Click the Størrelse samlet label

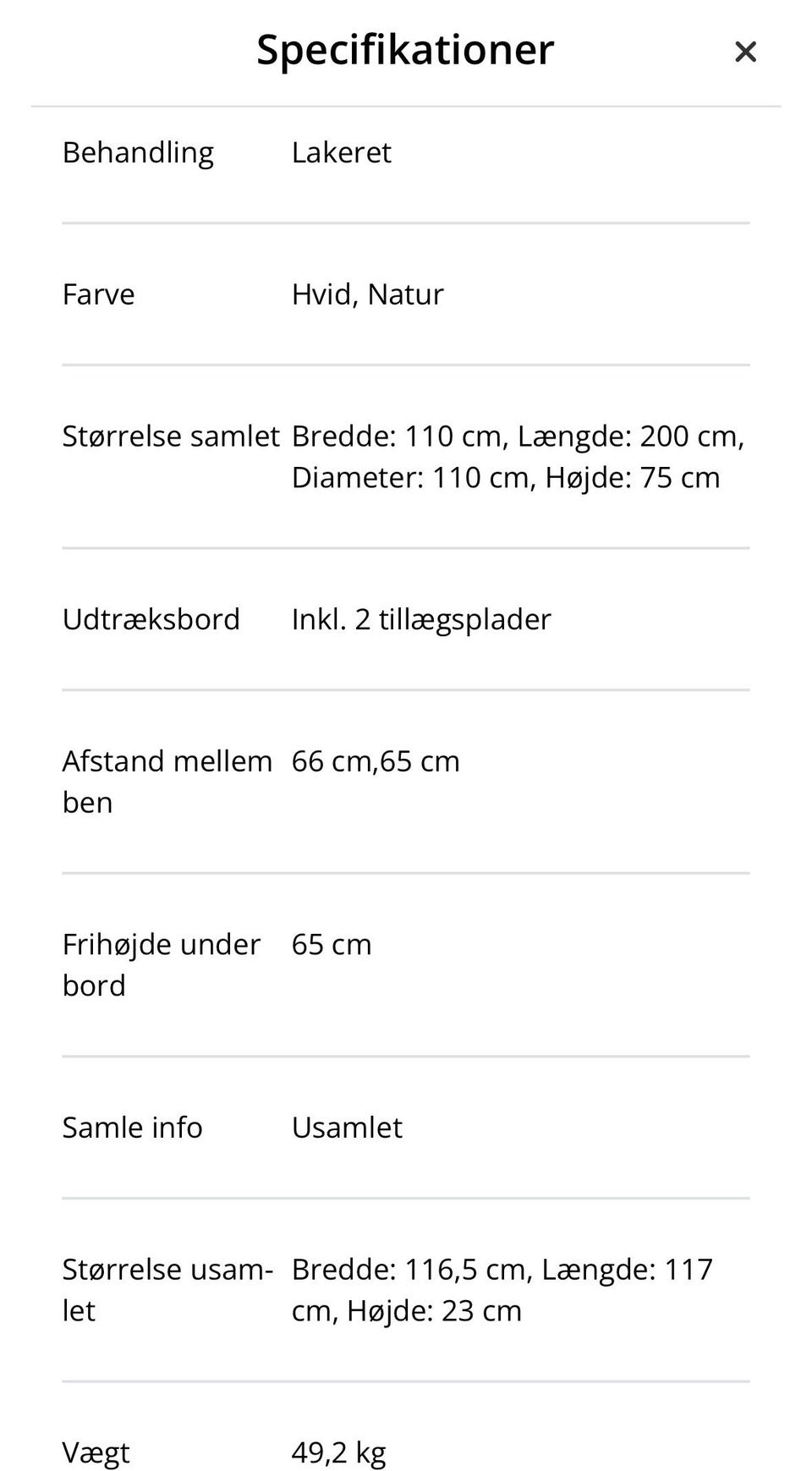[171, 436]
